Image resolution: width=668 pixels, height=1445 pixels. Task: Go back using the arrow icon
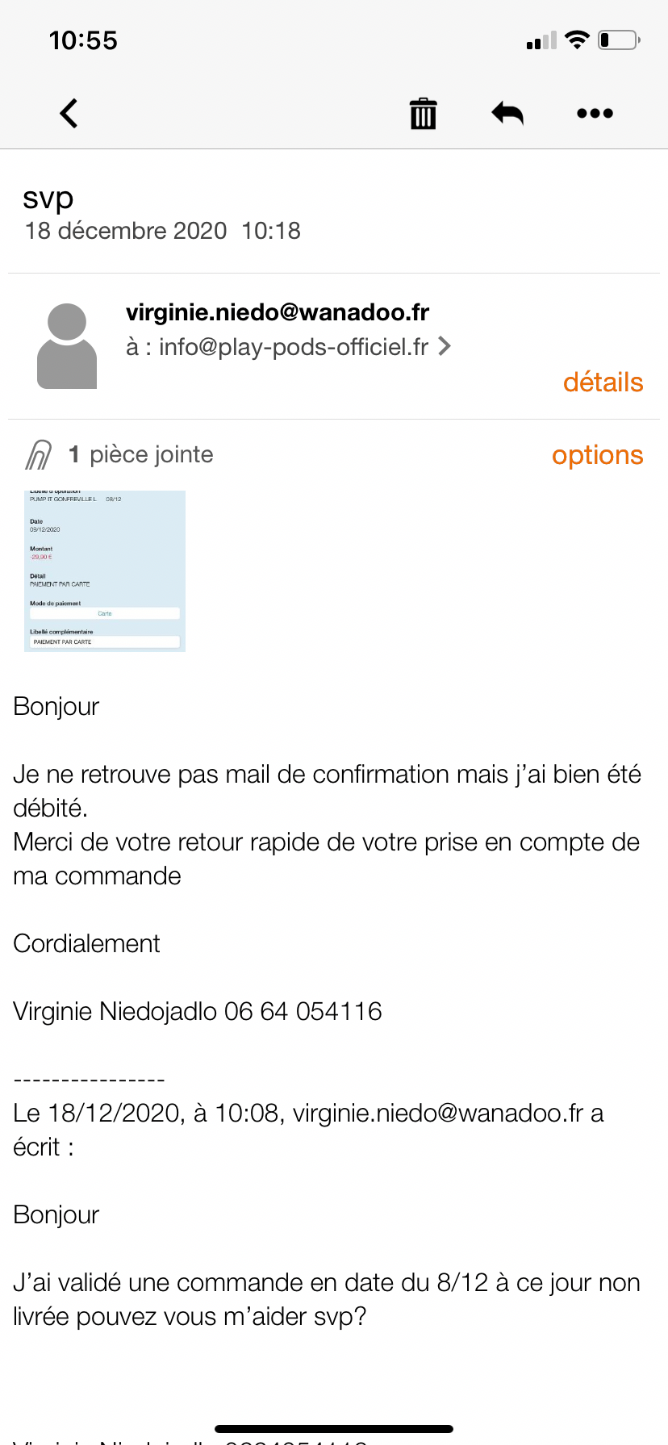[x=68, y=113]
